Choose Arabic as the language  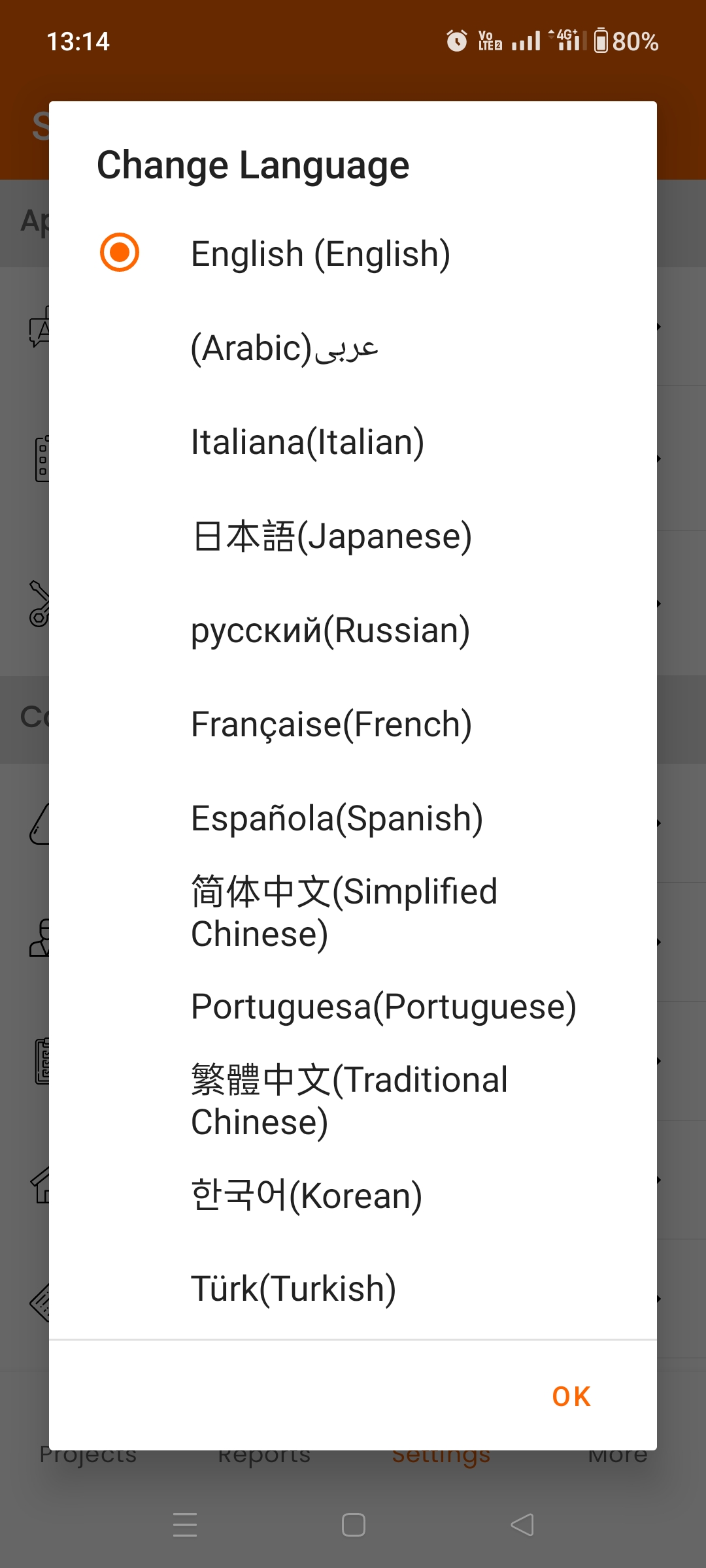tap(284, 348)
